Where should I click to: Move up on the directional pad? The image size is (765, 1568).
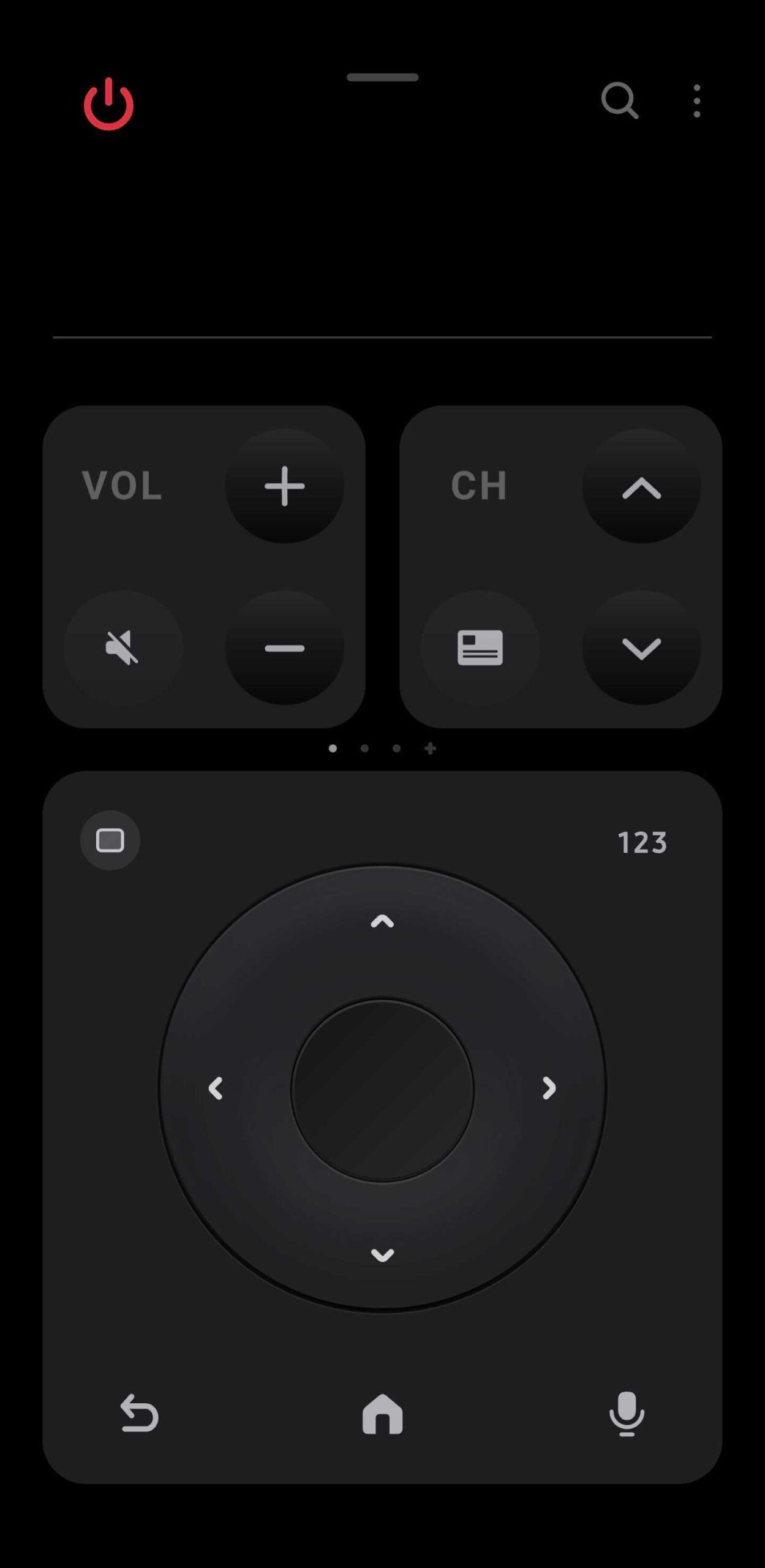[x=382, y=921]
